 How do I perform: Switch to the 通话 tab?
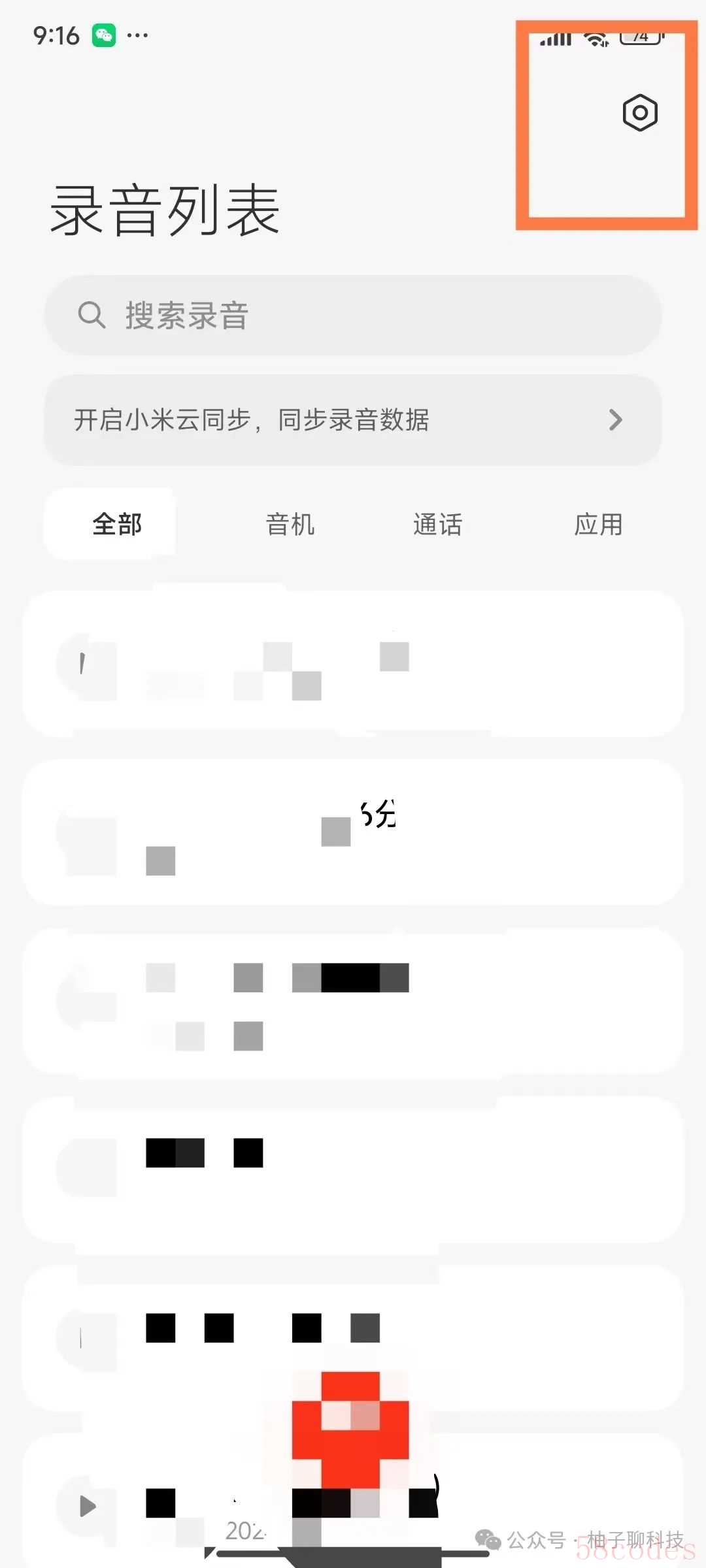coord(438,524)
